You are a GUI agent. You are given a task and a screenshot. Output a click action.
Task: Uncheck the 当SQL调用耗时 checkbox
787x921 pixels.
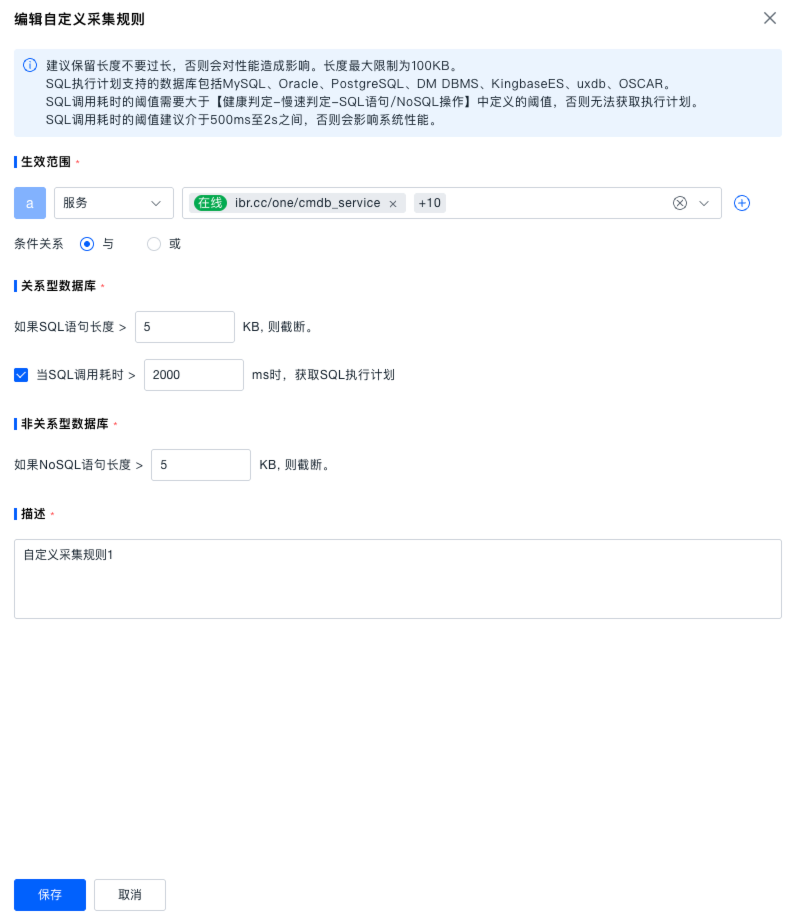coord(21,375)
